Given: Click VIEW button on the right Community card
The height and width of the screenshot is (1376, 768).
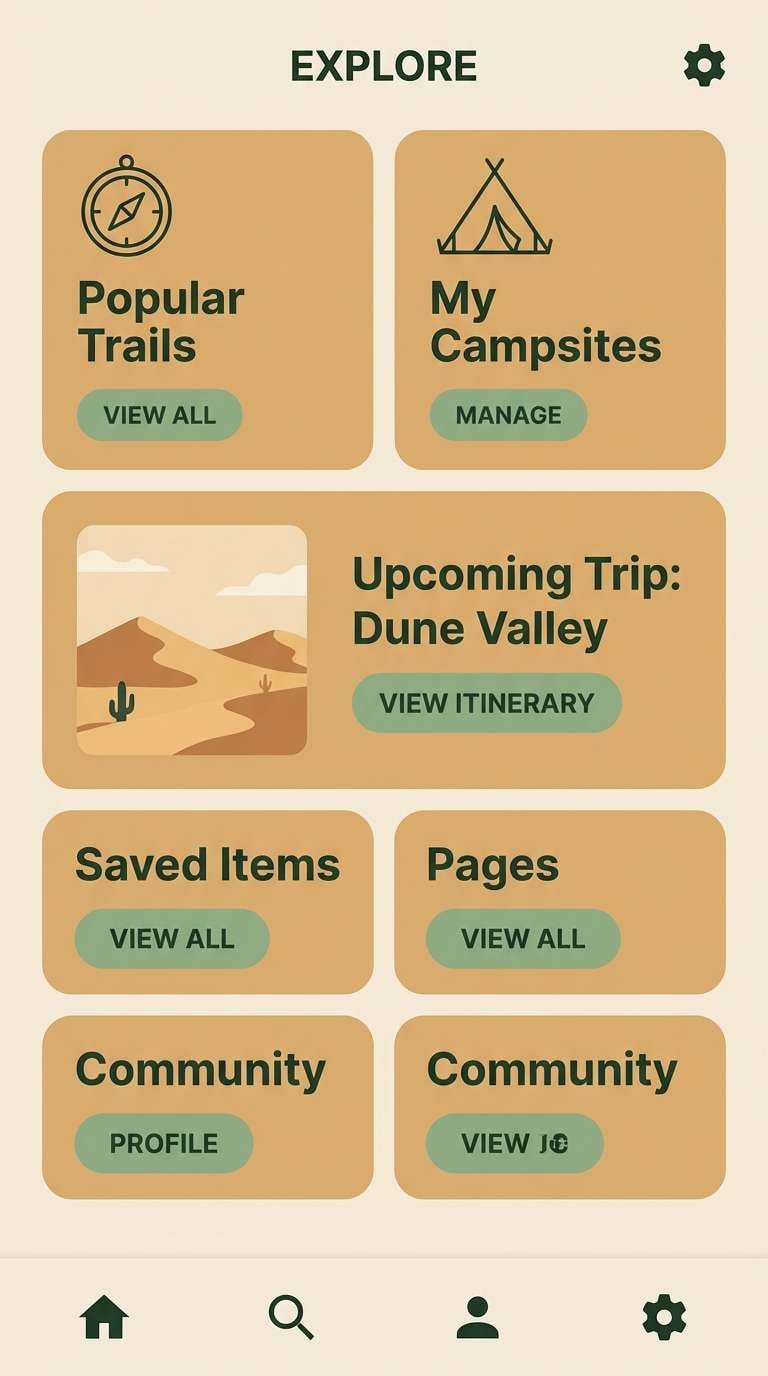Looking at the screenshot, I should click(x=513, y=1144).
